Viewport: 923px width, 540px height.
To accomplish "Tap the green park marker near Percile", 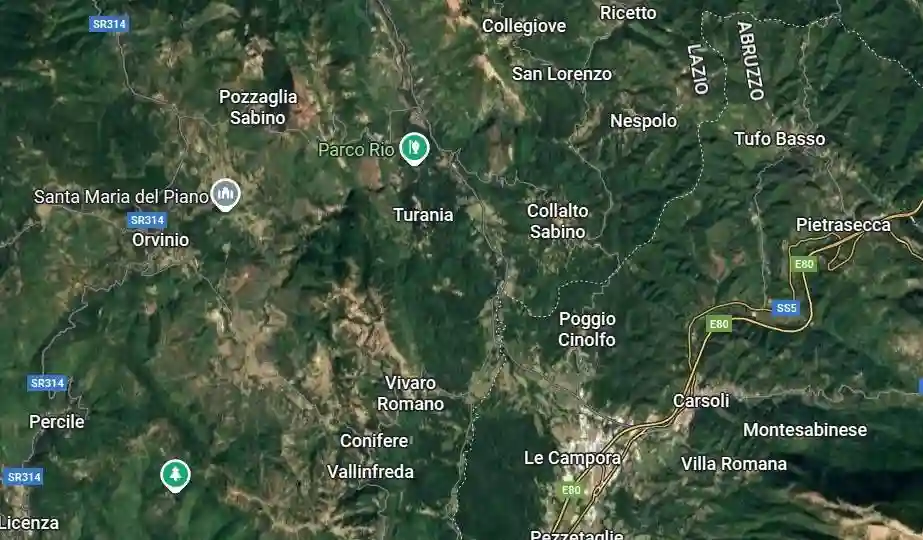I will click(x=175, y=473).
